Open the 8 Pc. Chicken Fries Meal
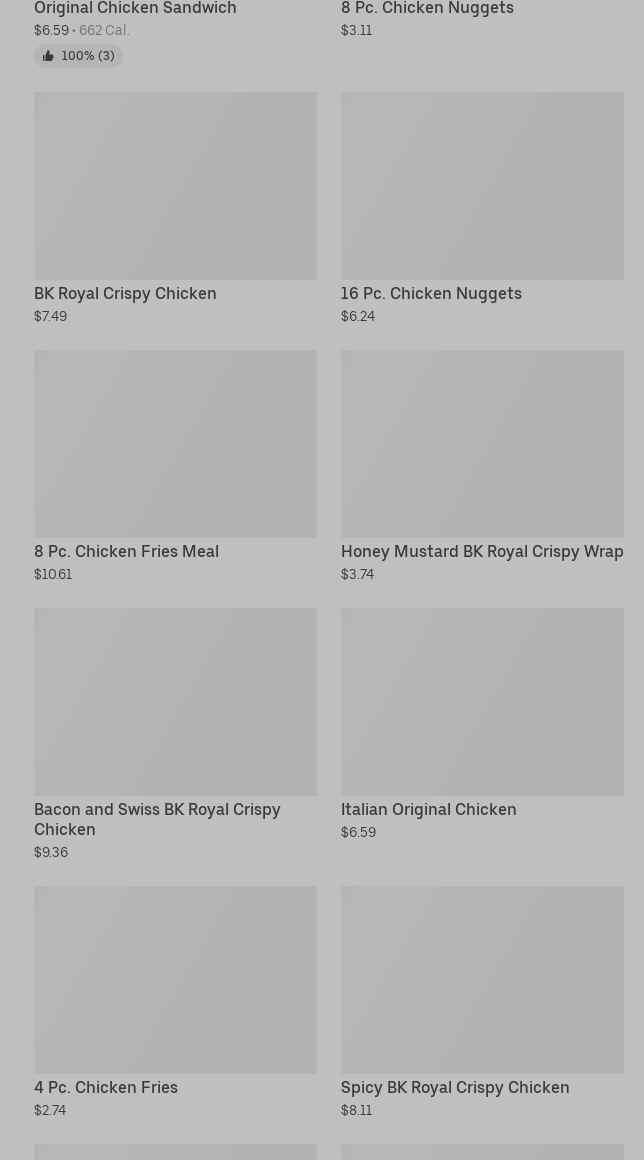 (x=175, y=466)
